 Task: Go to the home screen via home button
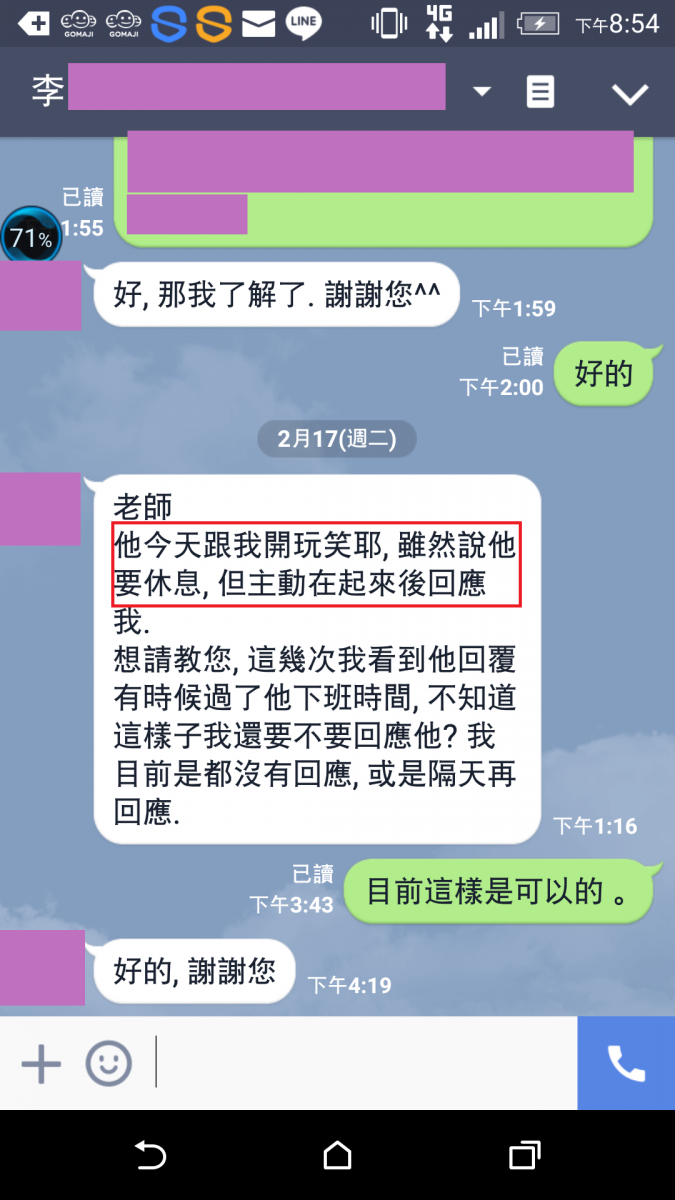338,1156
